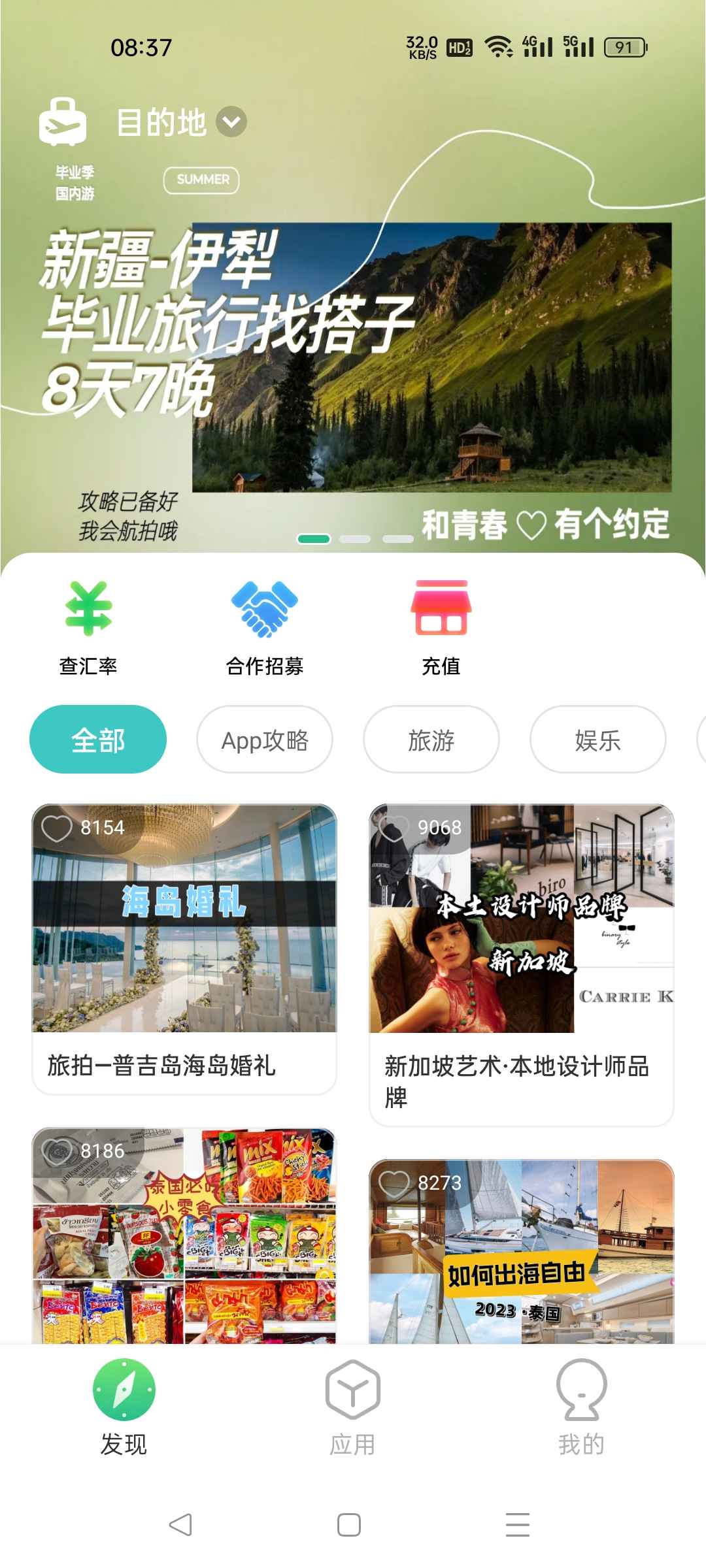Filter posts by App攻略
The height and width of the screenshot is (1568, 706).
[x=265, y=740]
